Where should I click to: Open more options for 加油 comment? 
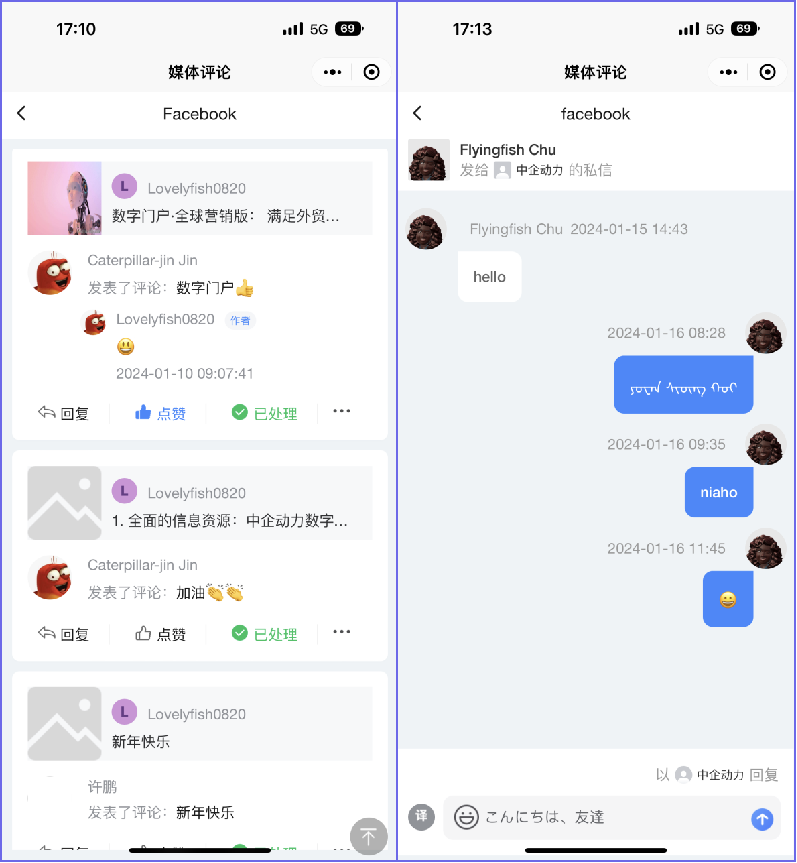pos(342,632)
